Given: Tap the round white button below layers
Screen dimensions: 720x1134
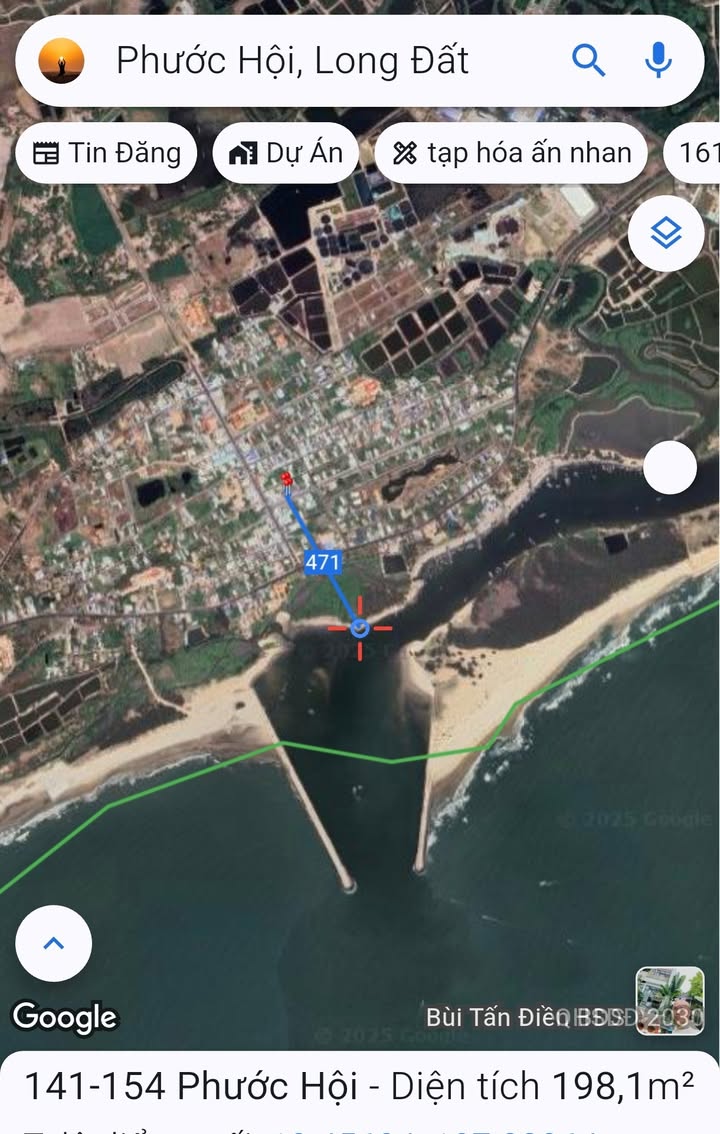Looking at the screenshot, I should [669, 467].
